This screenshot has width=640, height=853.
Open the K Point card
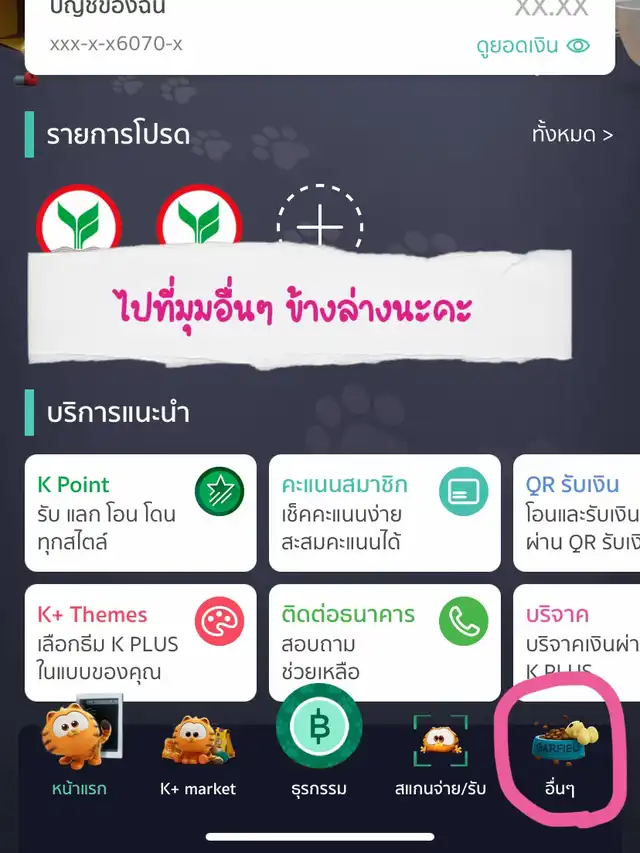coord(140,512)
